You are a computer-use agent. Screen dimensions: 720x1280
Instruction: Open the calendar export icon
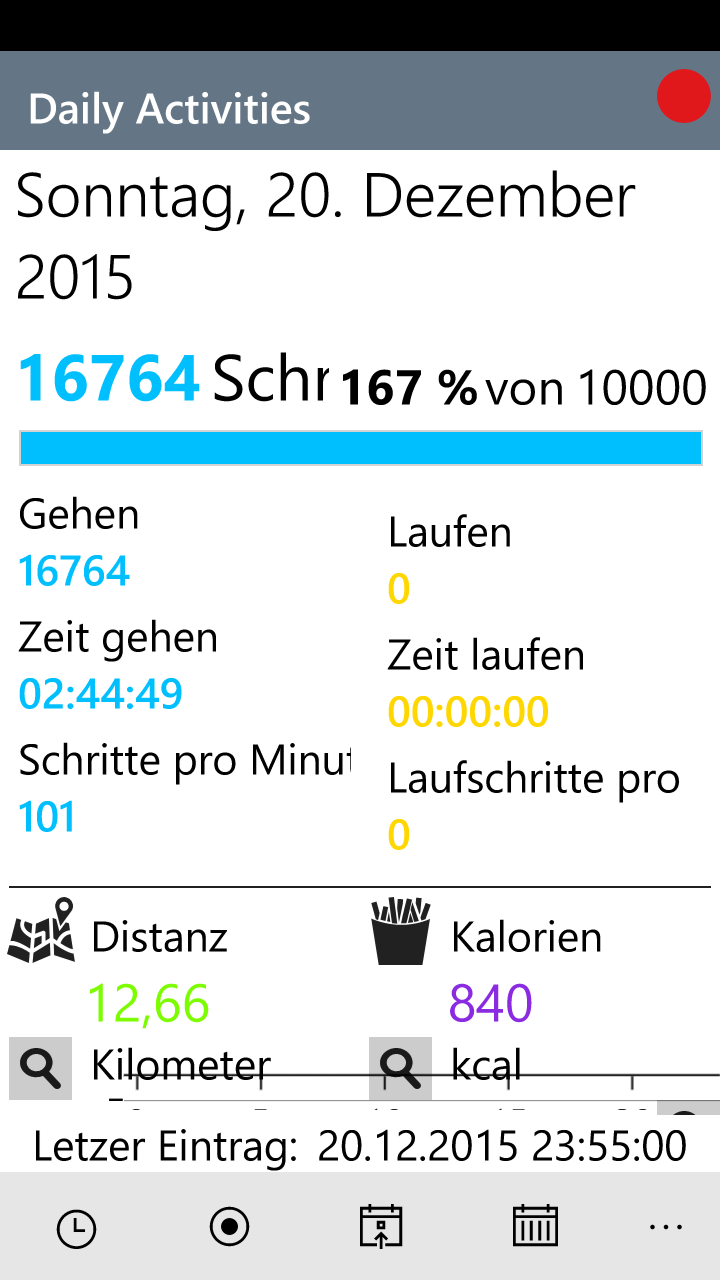[x=381, y=1226]
